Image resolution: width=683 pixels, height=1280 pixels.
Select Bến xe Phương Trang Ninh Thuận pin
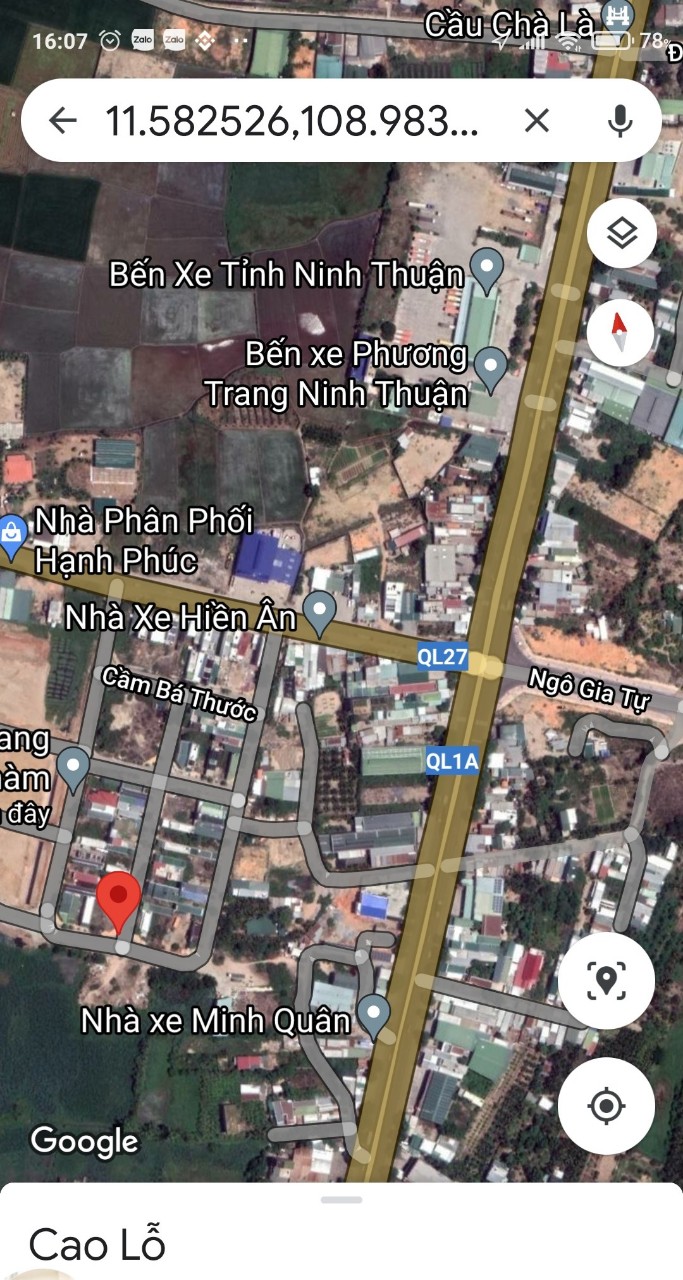coord(490,366)
